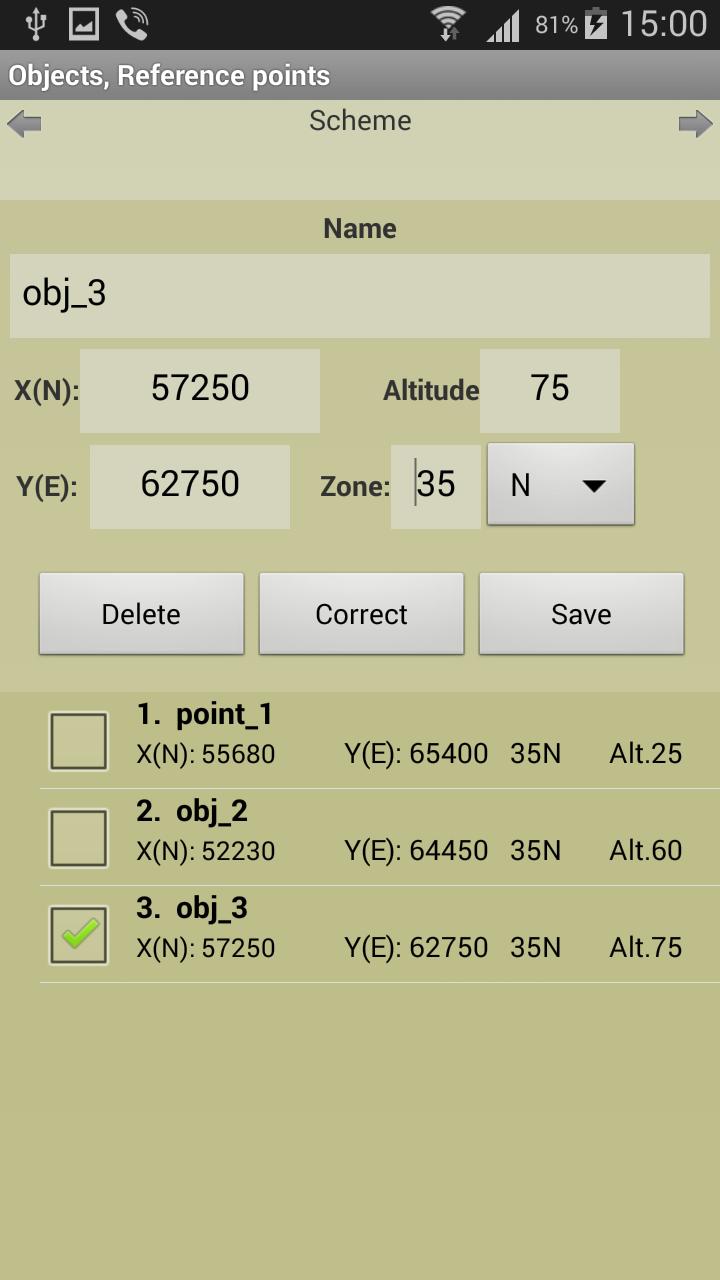Save the object data
720x1280 pixels.
[x=581, y=614]
